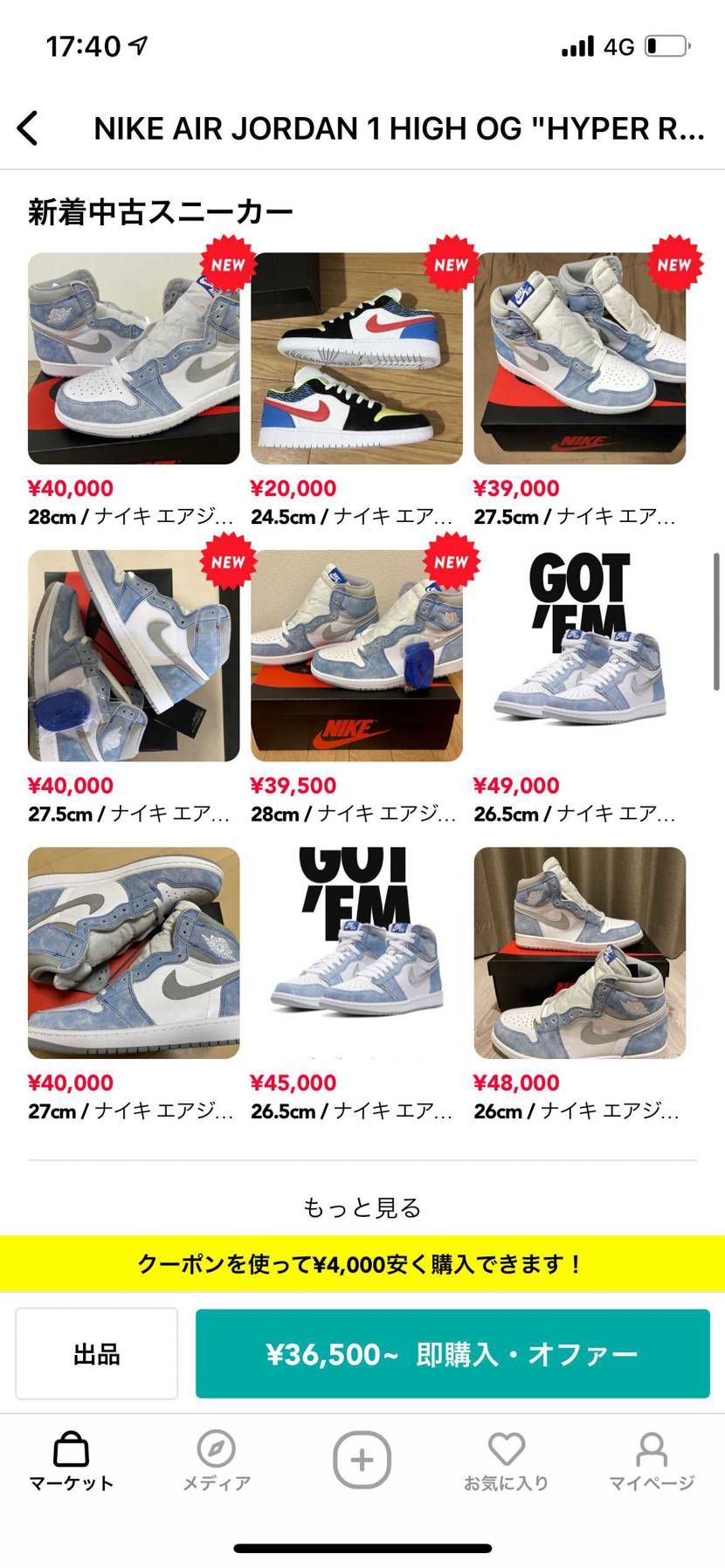Tap the 出品 button
Image resolution: width=725 pixels, height=1568 pixels.
pos(96,1353)
